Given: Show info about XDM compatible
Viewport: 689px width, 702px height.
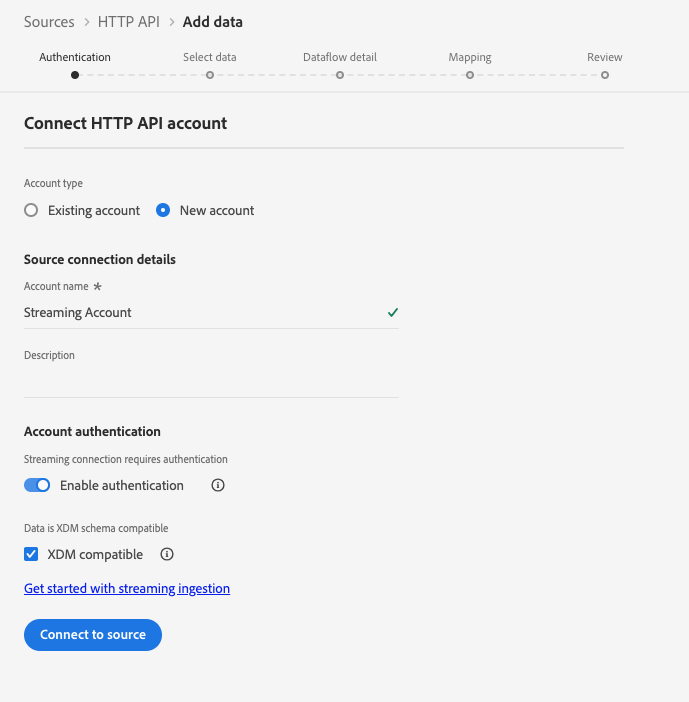Looking at the screenshot, I should coord(167,554).
